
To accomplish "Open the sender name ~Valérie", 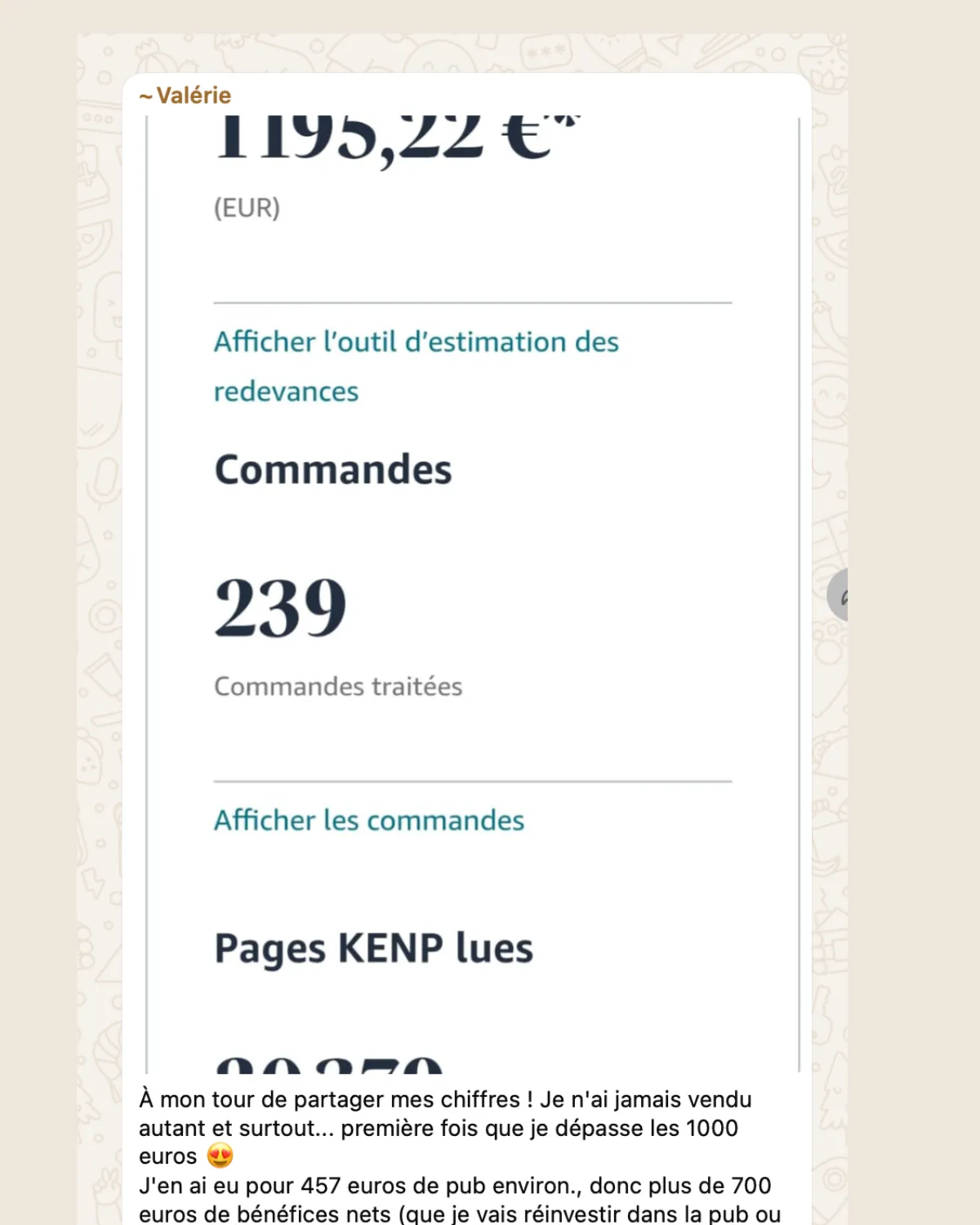I will coord(185,96).
